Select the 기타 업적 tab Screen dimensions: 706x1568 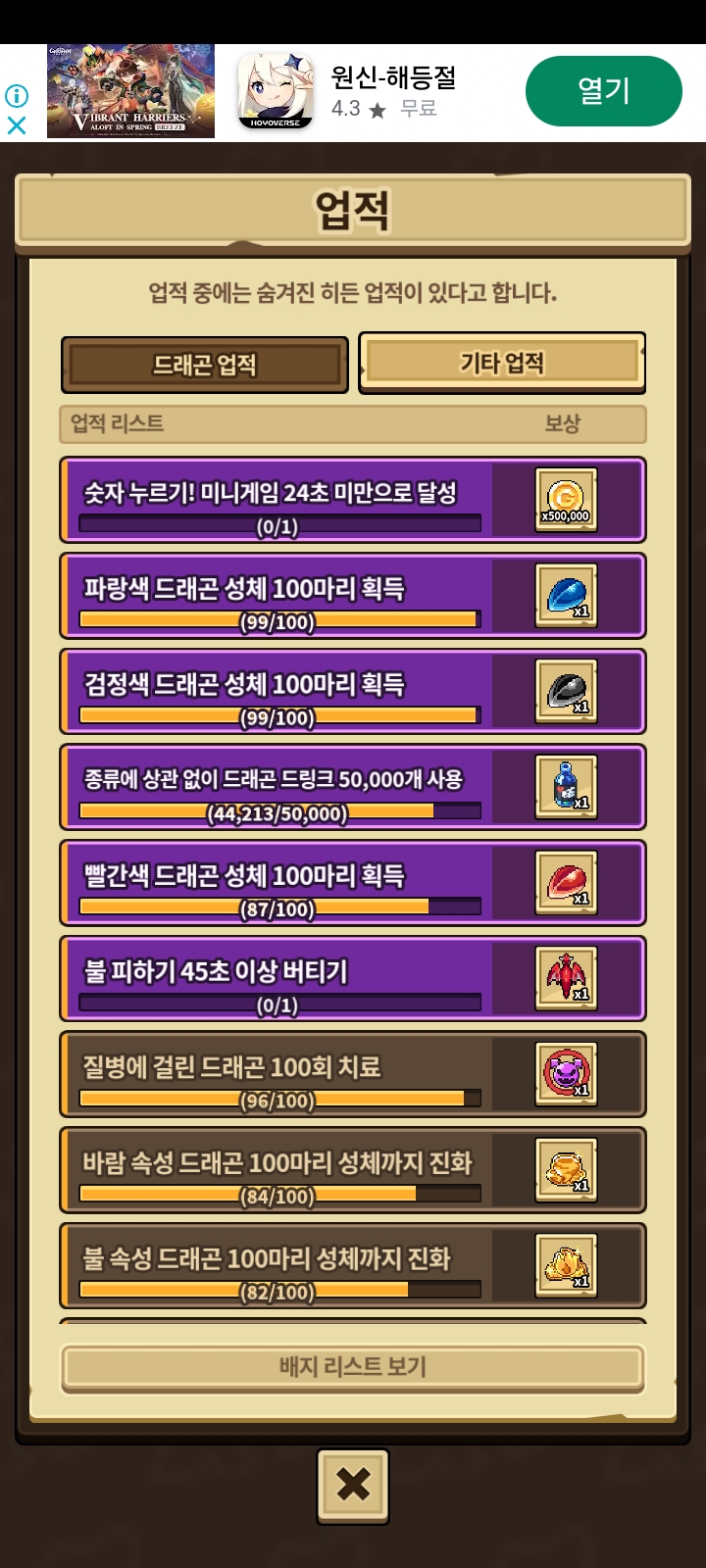click(501, 363)
